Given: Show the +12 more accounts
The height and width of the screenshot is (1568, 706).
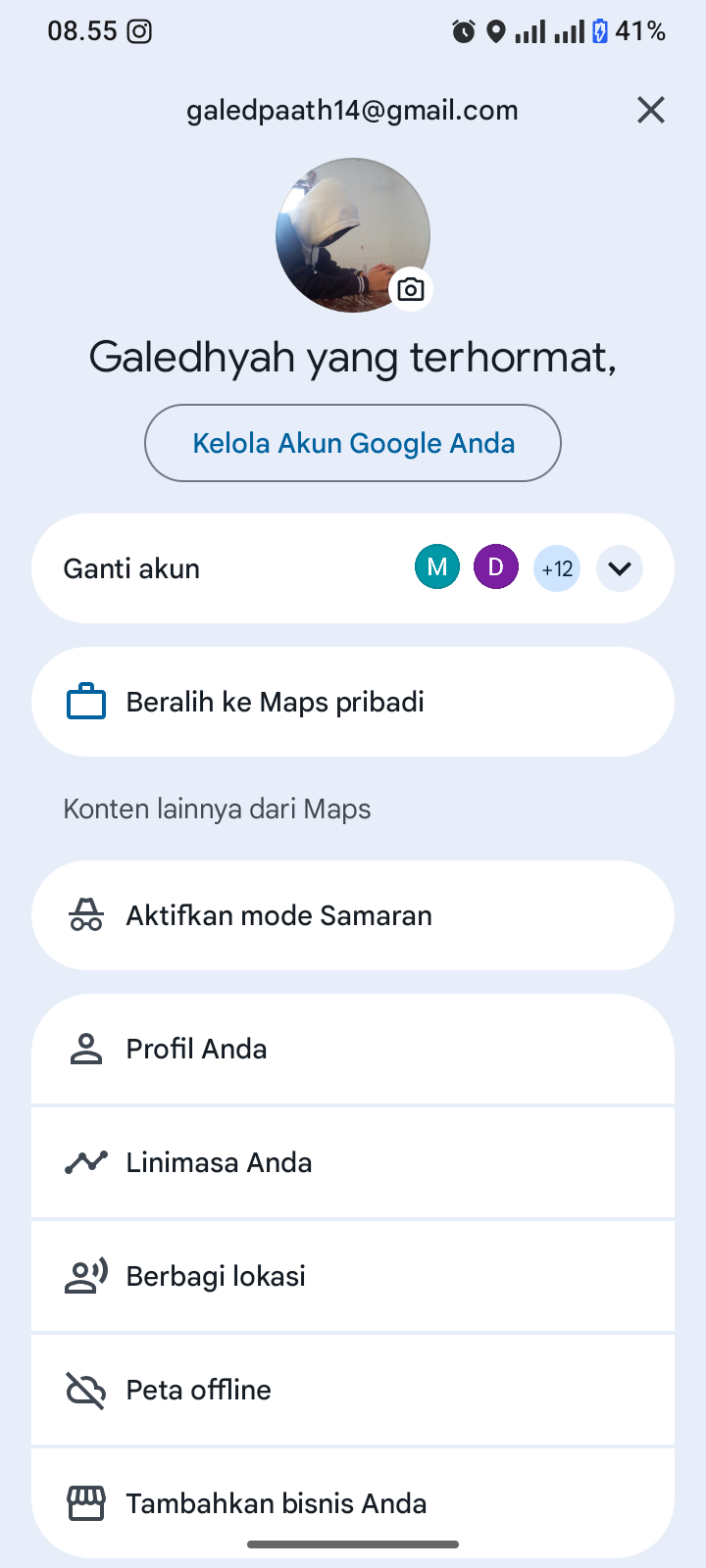Looking at the screenshot, I should (x=557, y=568).
